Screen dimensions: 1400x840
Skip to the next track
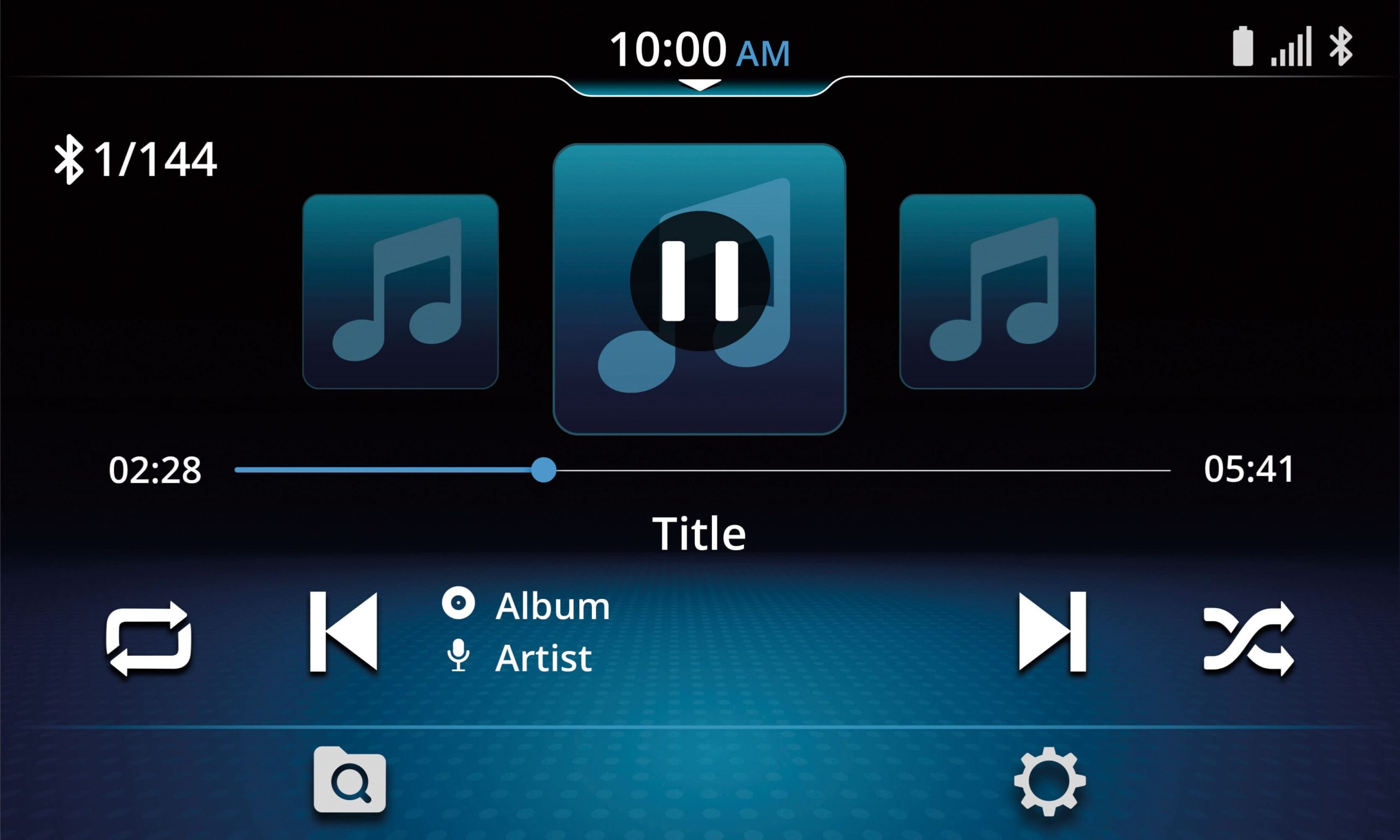(1052, 632)
